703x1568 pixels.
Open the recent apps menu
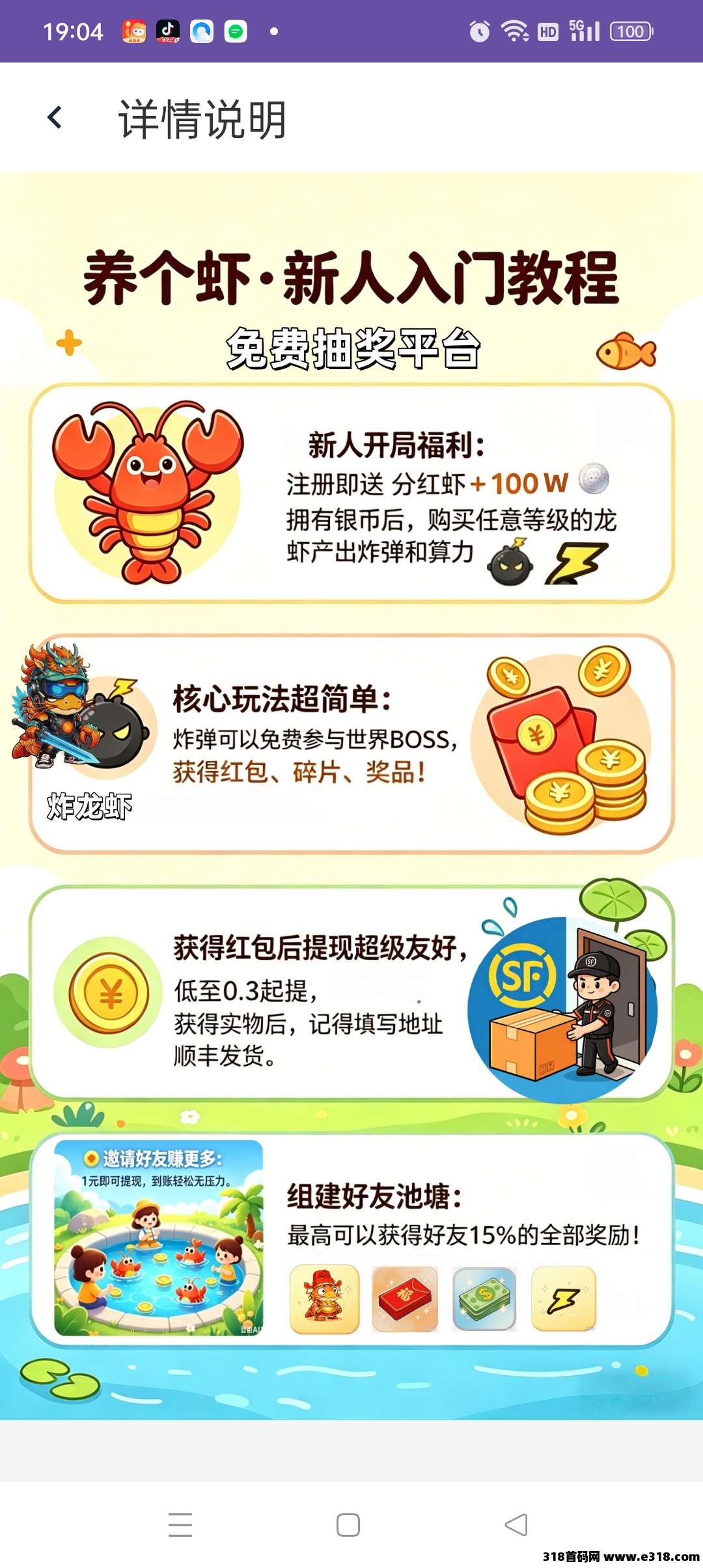tap(180, 1525)
